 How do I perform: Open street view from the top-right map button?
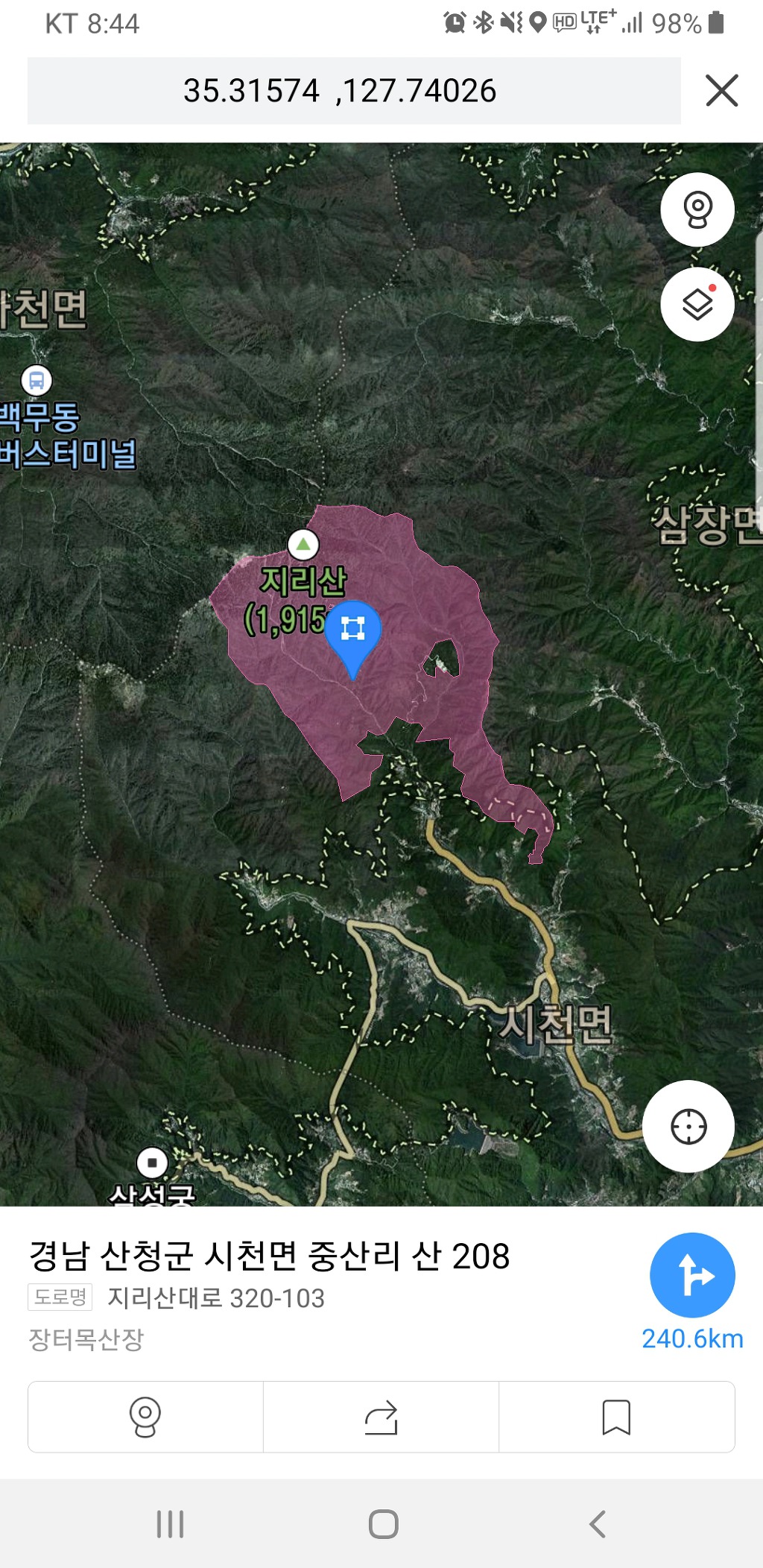[x=697, y=210]
